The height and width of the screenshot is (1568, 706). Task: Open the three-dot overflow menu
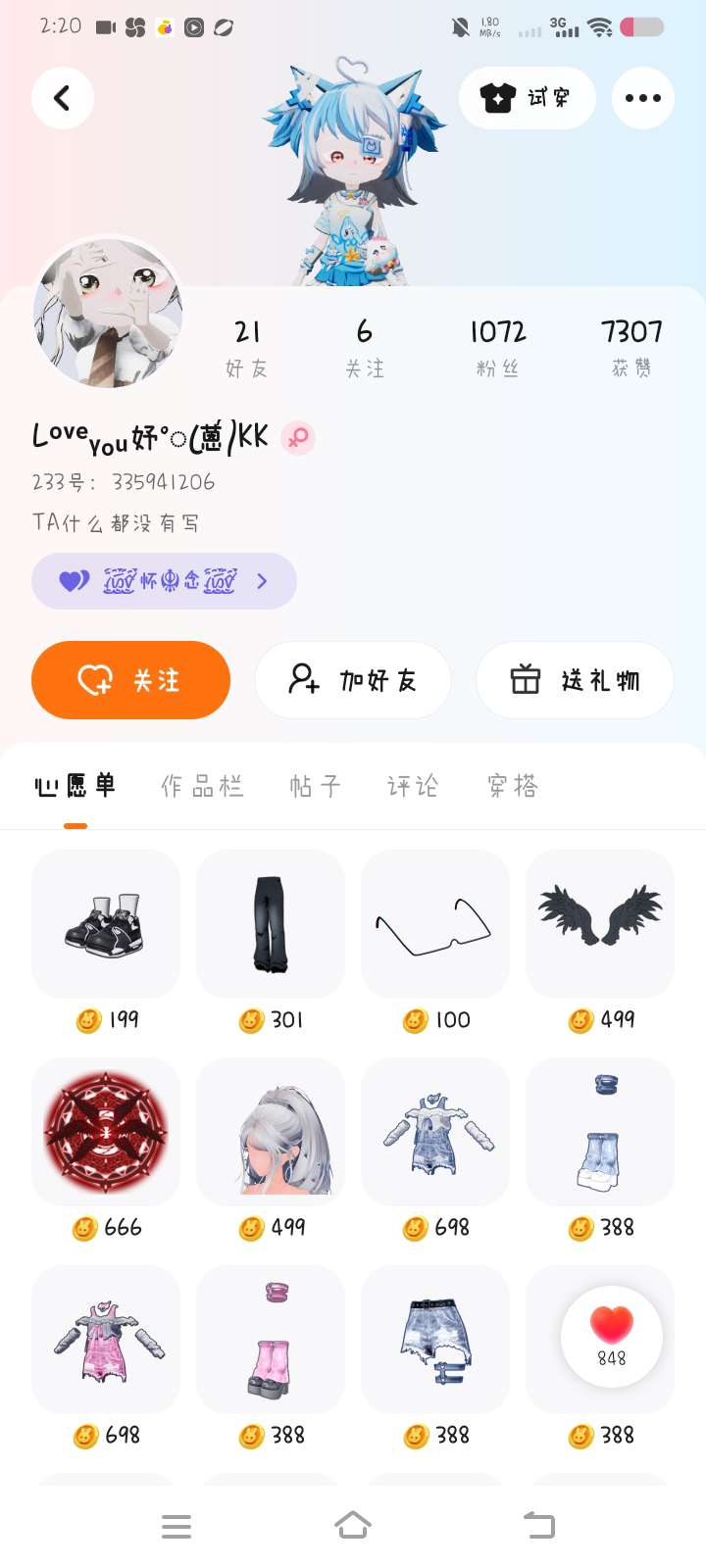[x=642, y=98]
